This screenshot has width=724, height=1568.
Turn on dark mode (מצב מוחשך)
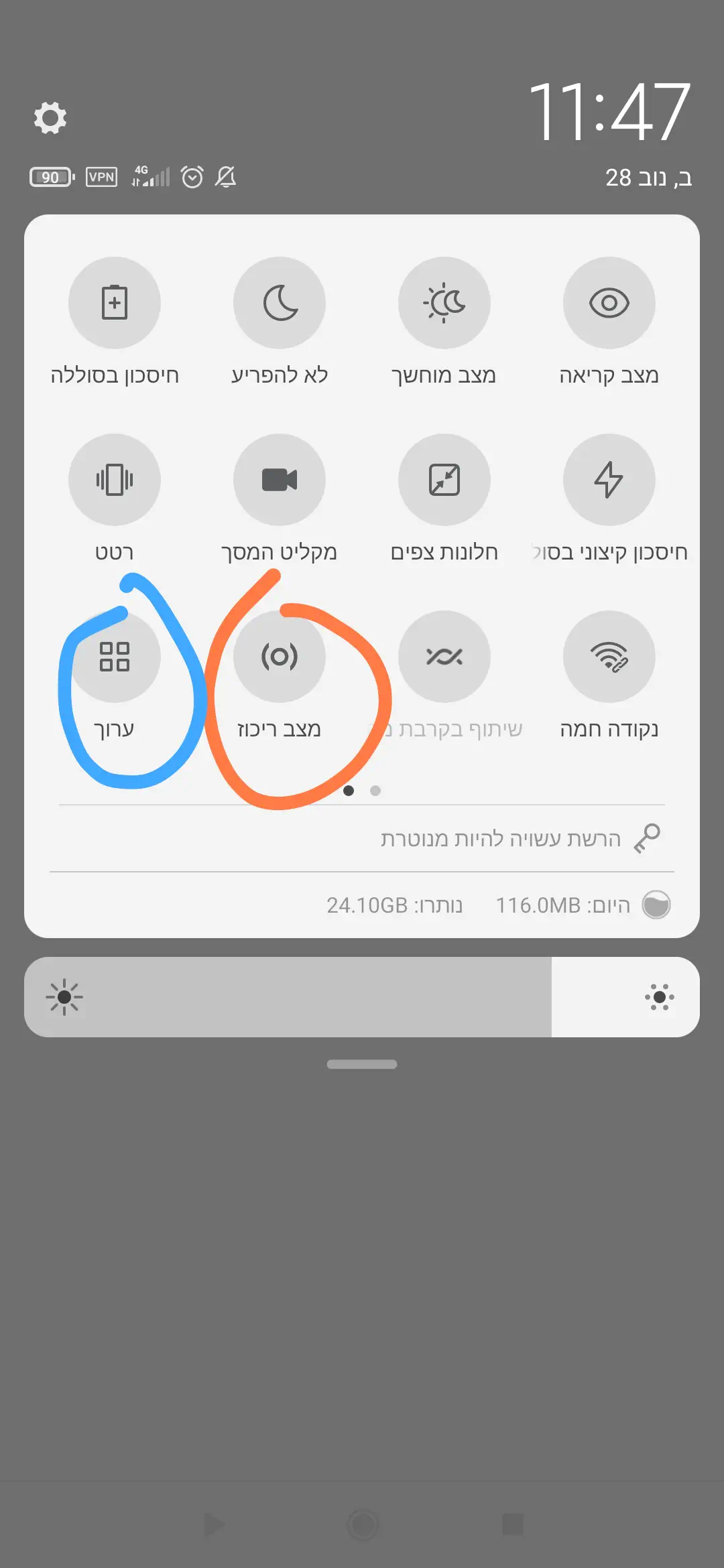coord(444,303)
